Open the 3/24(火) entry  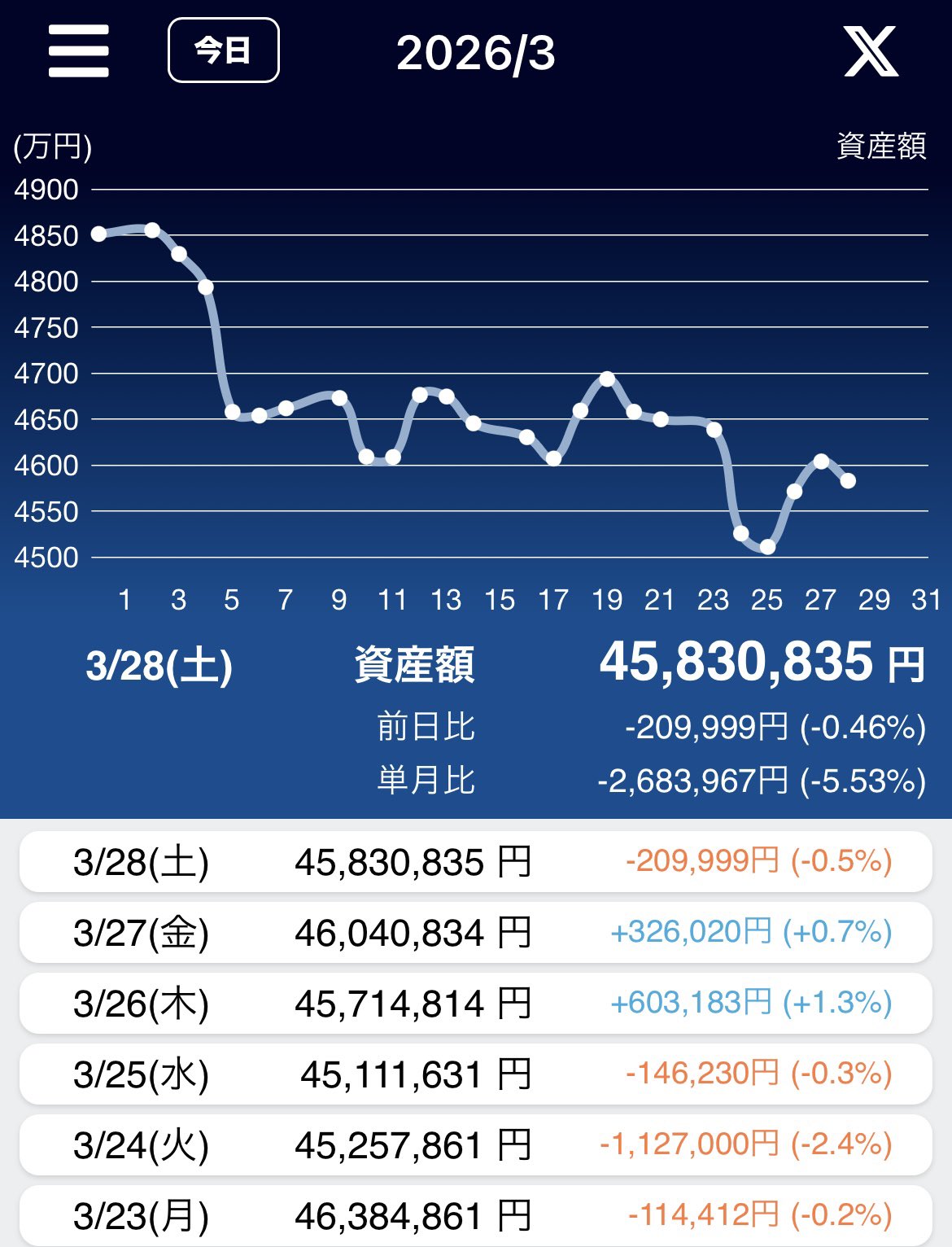(475, 1145)
